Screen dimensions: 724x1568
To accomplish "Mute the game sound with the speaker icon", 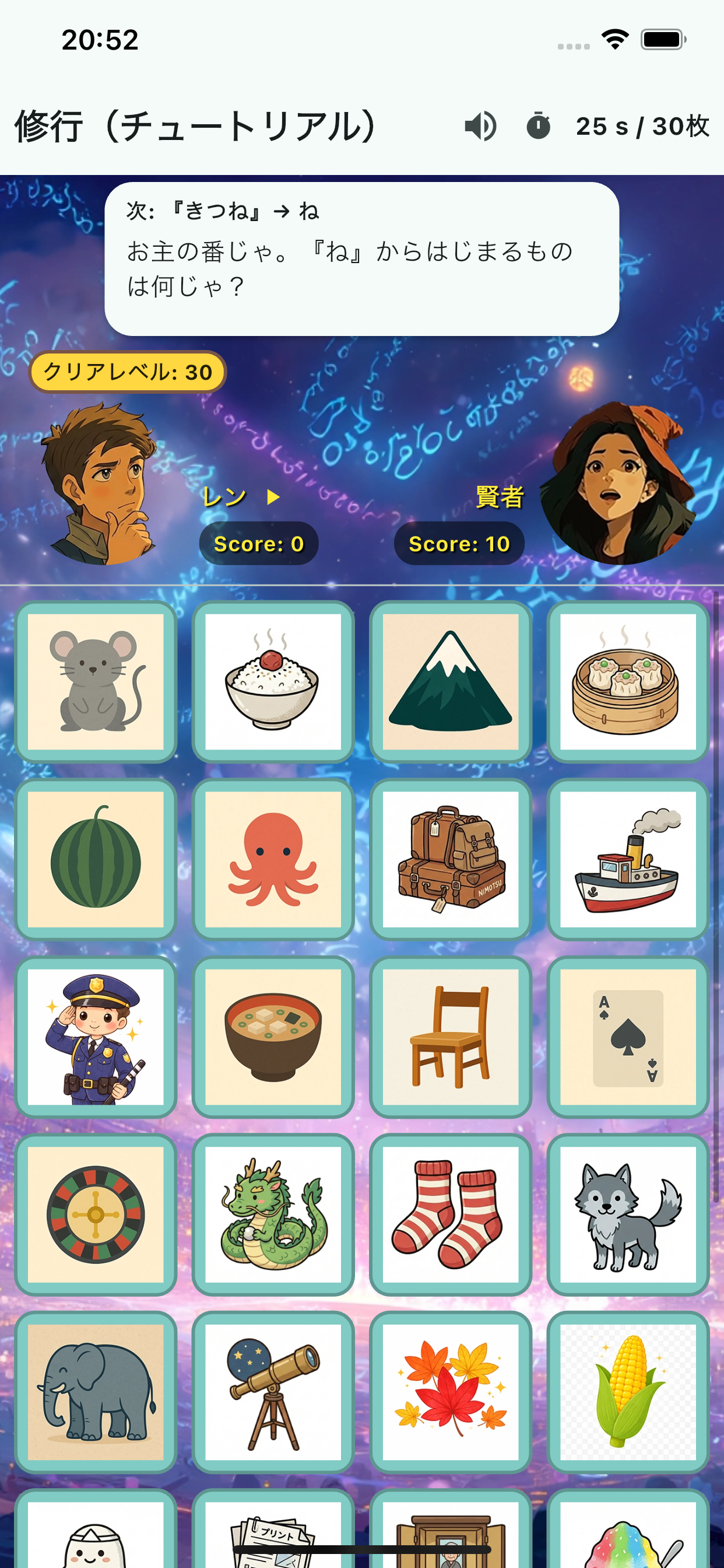I will click(480, 126).
